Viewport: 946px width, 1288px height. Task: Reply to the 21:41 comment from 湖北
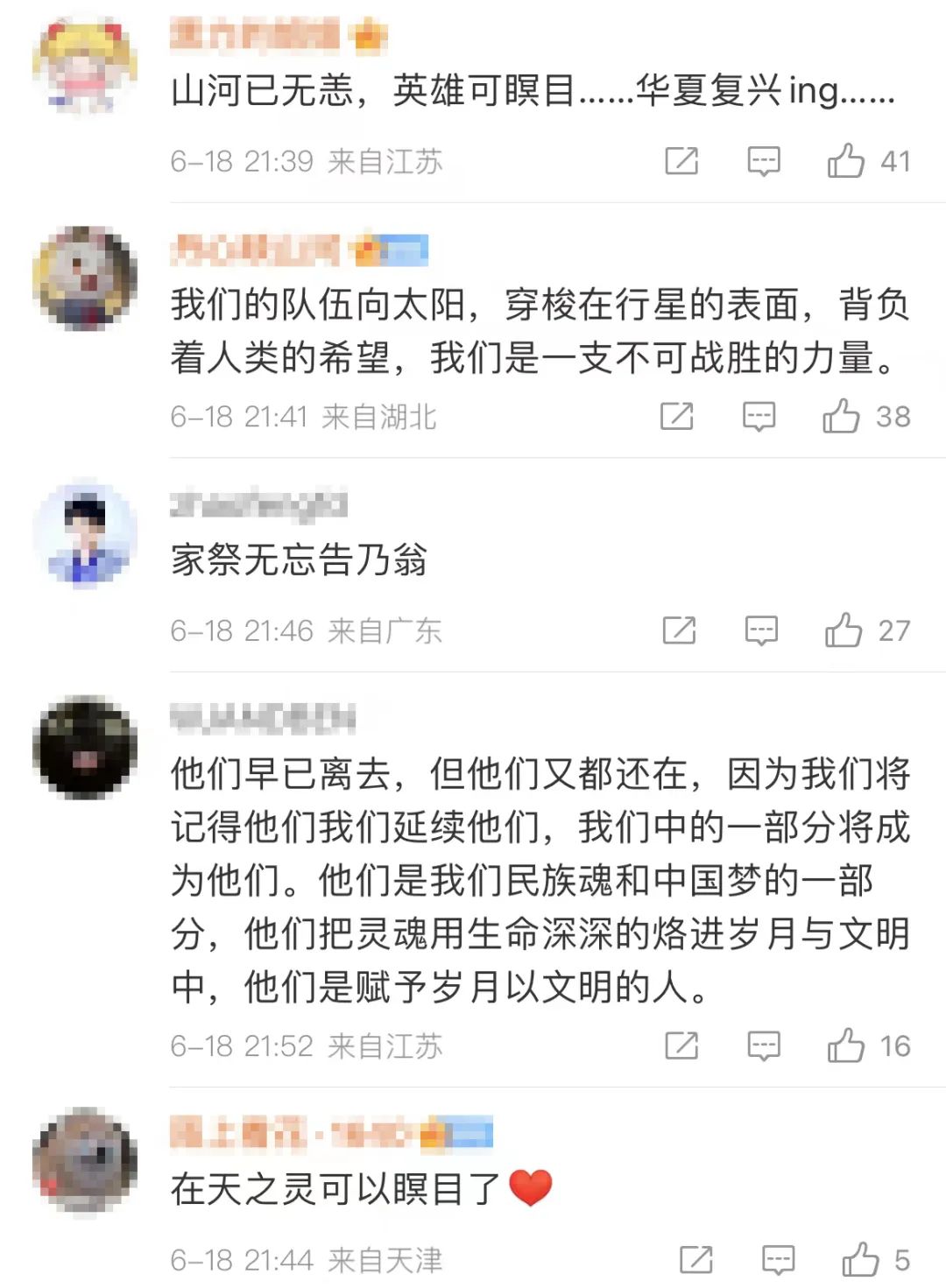759,417
